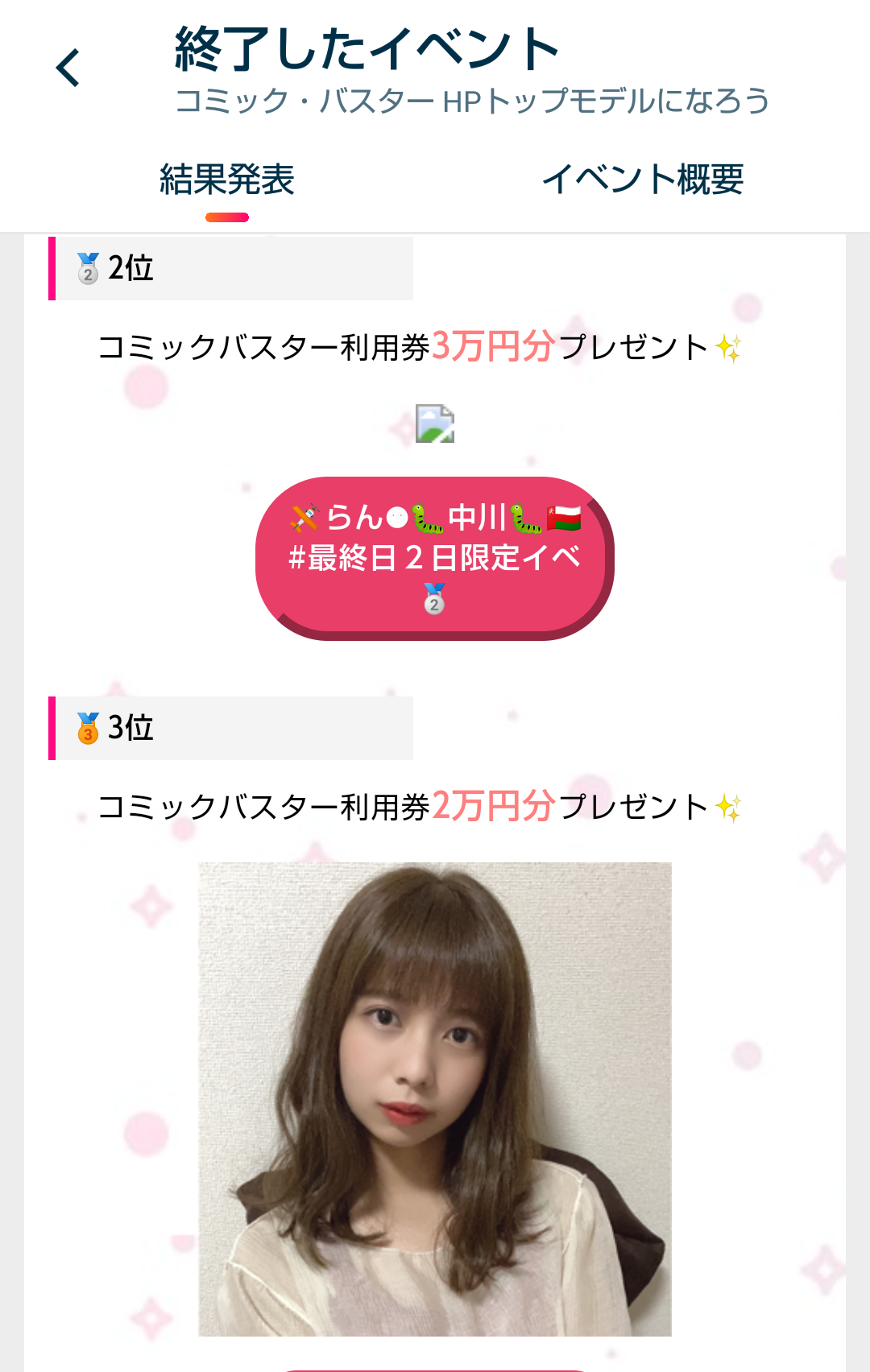Open the 3位 winner's profile photo
This screenshot has height=1372, width=870.
click(434, 1098)
